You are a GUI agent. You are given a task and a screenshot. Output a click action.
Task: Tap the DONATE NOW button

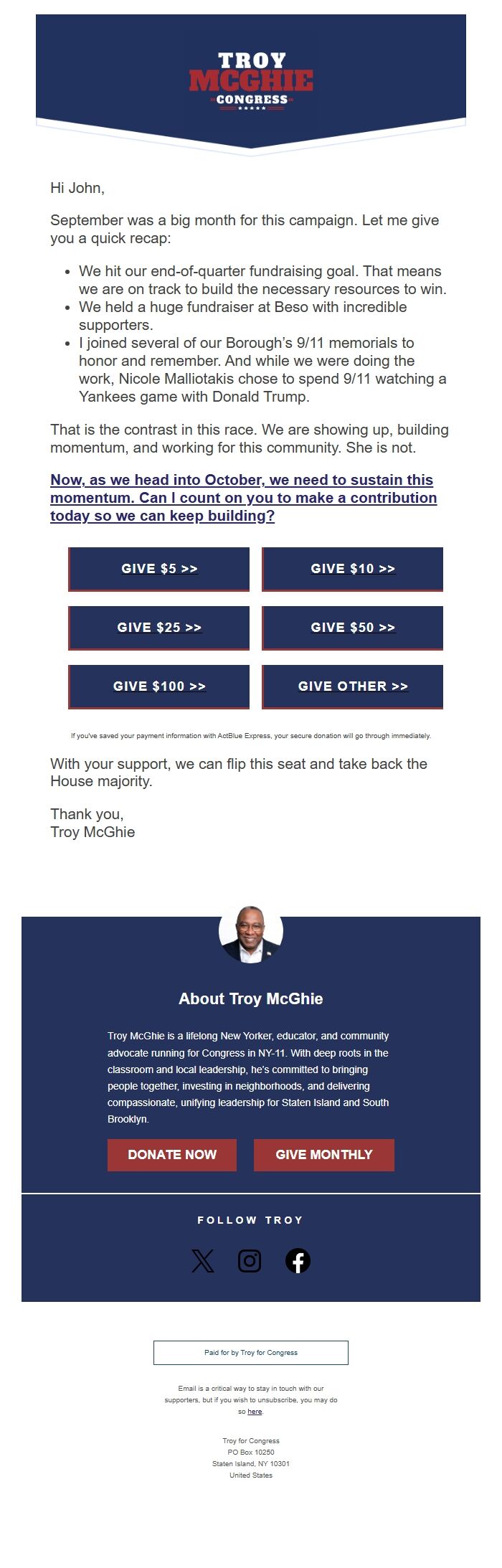(x=172, y=1155)
